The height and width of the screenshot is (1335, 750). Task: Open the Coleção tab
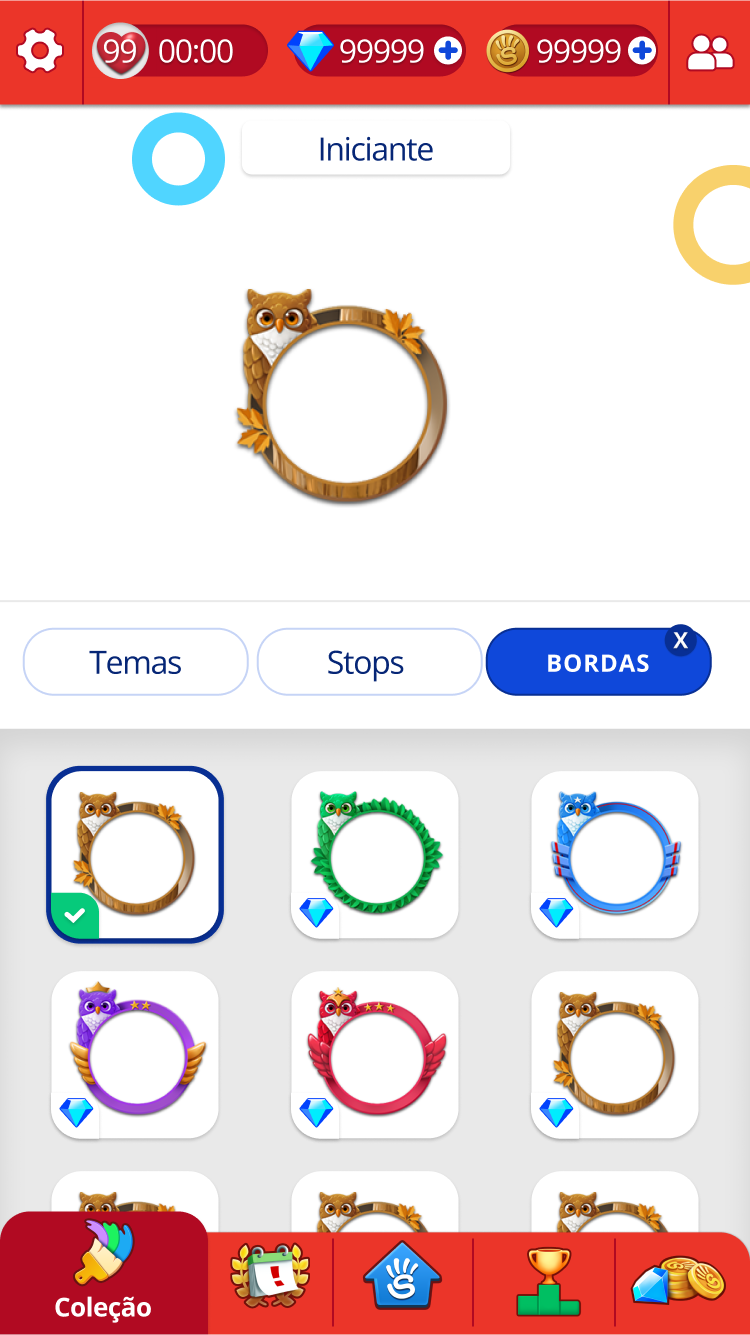click(103, 1272)
